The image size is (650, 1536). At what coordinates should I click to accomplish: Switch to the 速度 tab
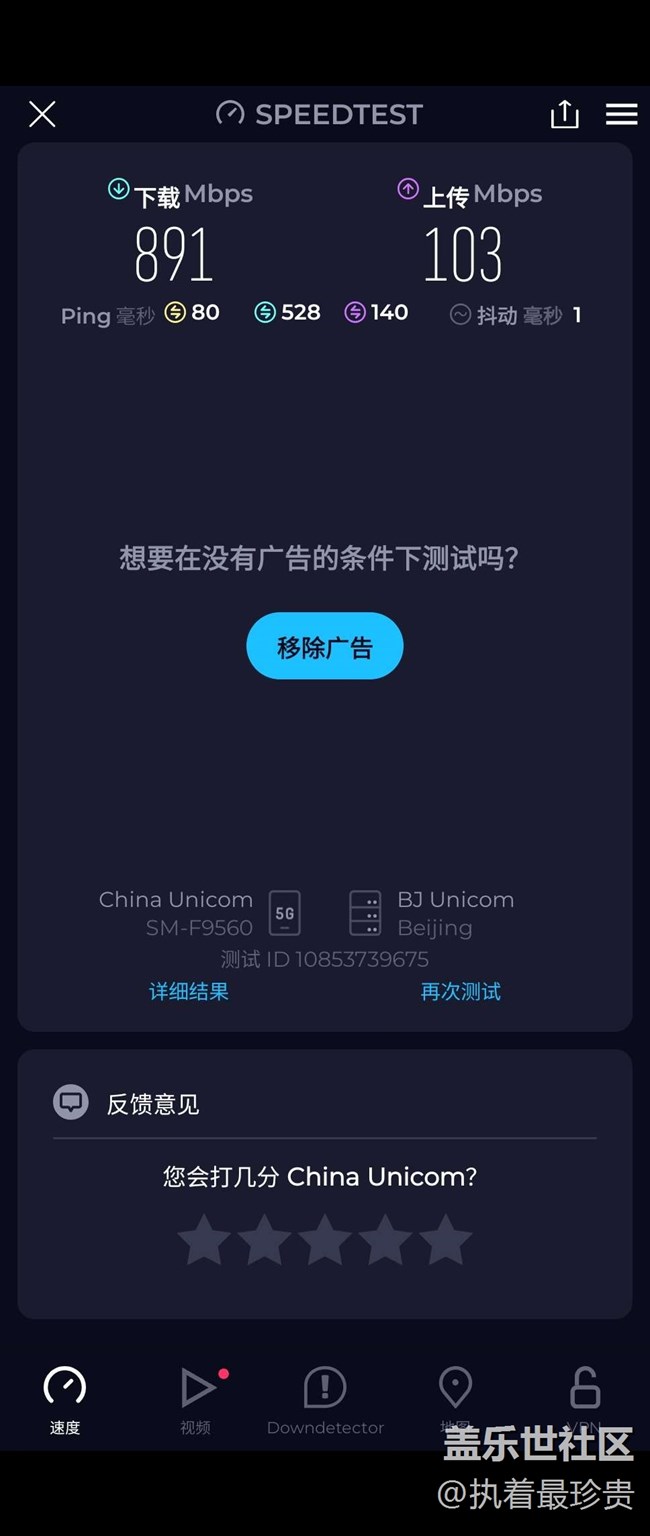click(x=65, y=1400)
